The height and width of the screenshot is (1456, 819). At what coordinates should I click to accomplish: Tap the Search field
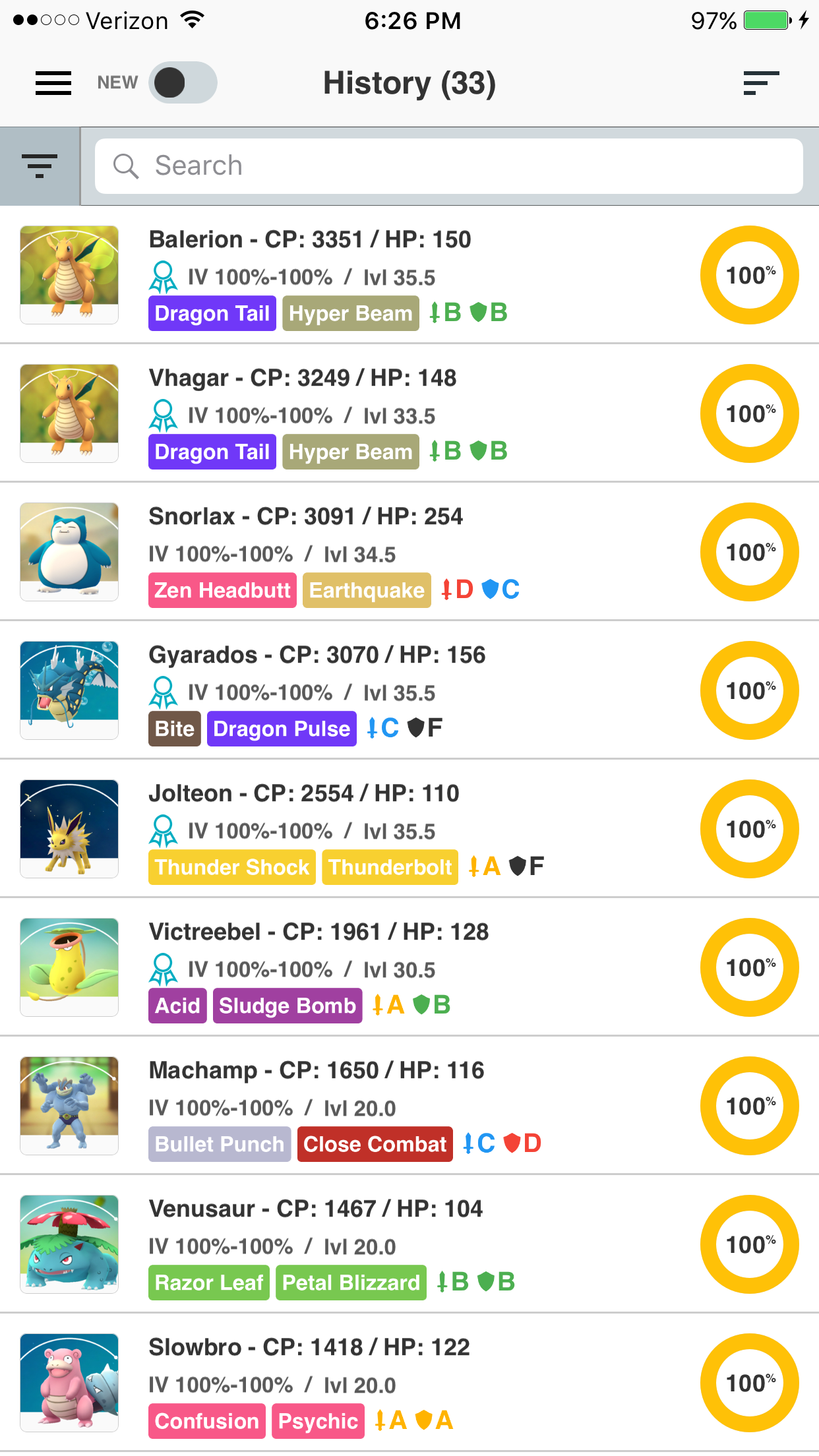point(448,166)
